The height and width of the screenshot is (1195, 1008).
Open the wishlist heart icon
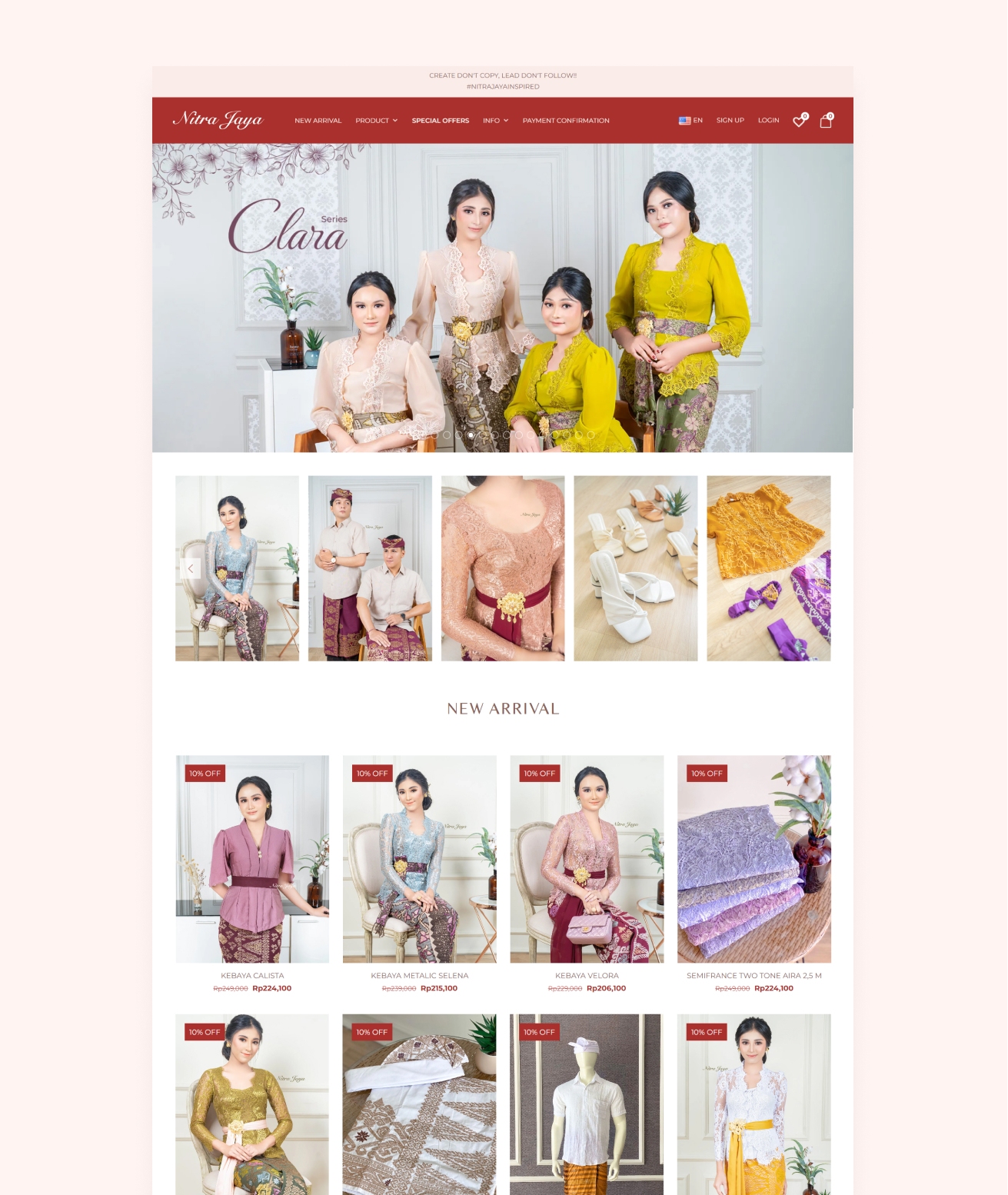[x=800, y=121]
